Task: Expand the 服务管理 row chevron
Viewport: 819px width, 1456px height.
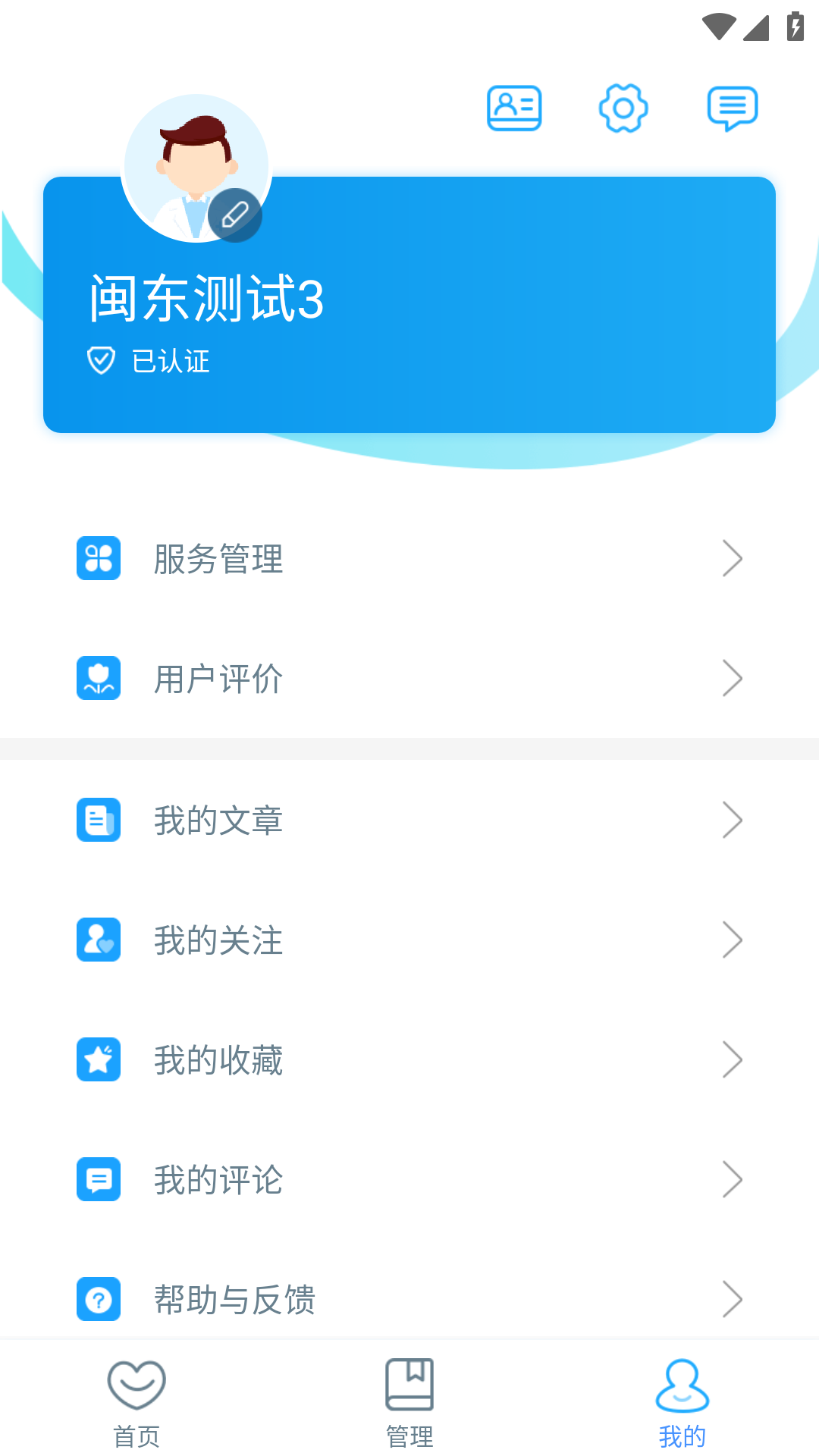Action: (x=732, y=558)
